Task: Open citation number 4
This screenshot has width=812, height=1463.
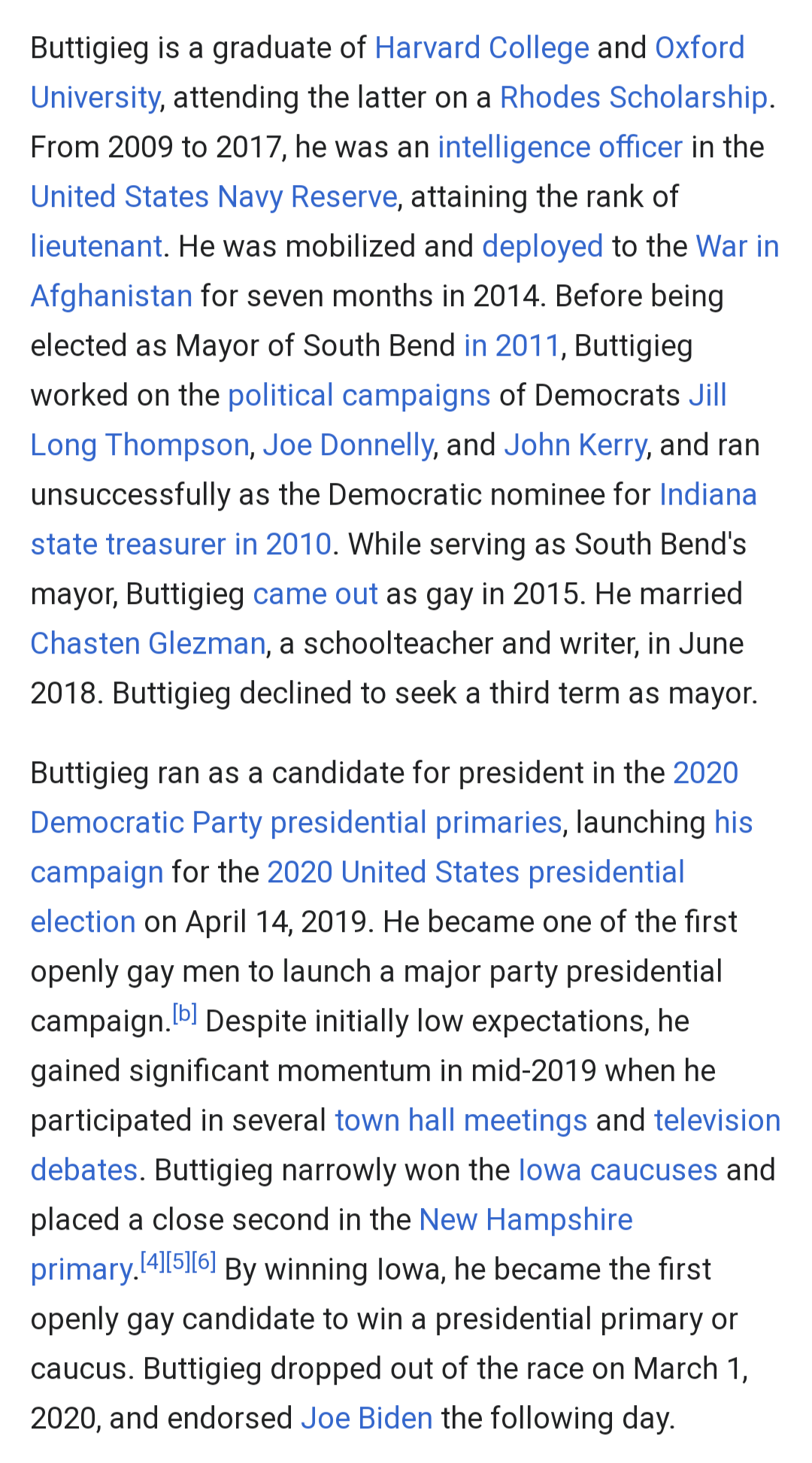Action: click(x=153, y=1262)
